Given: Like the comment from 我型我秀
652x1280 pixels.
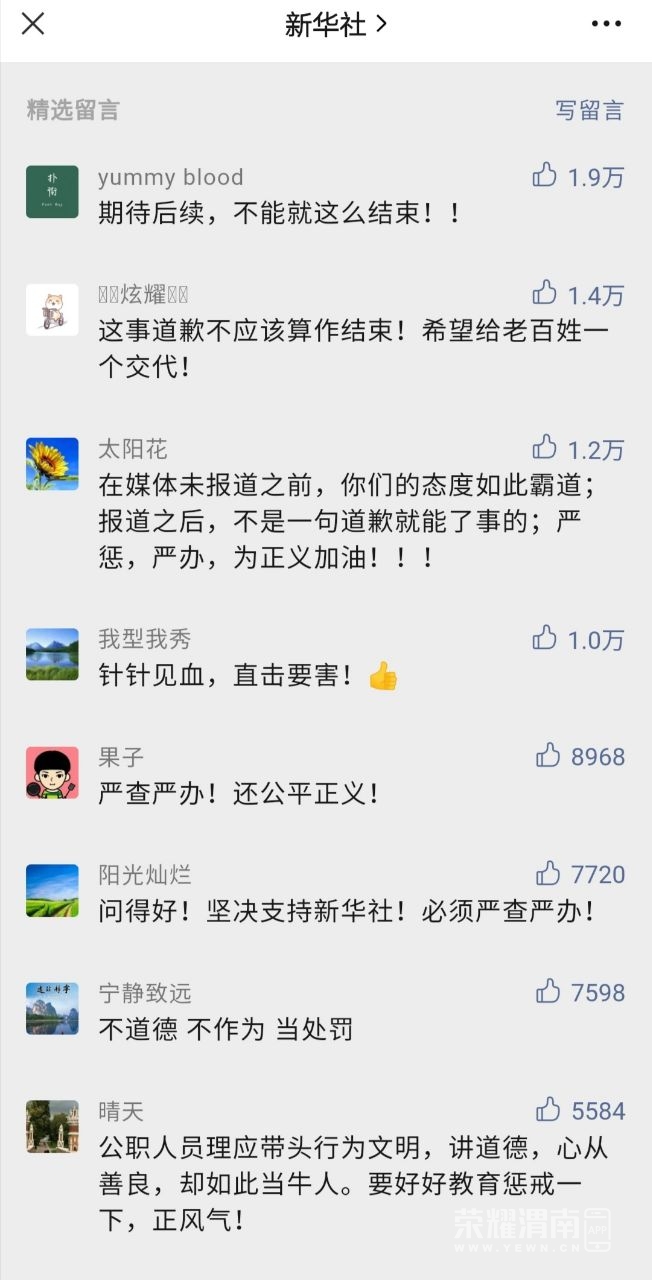Looking at the screenshot, I should coord(545,638).
